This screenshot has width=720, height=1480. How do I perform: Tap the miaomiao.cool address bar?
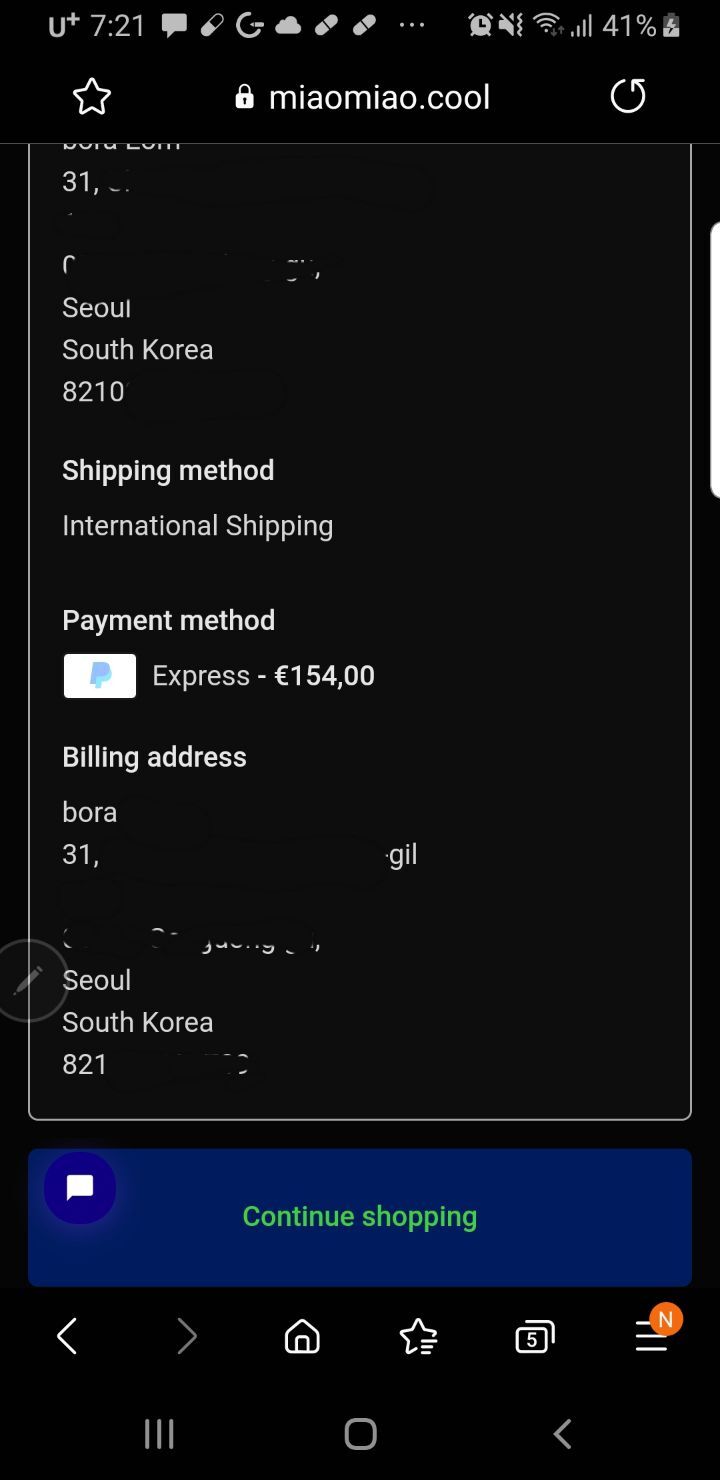[x=362, y=97]
